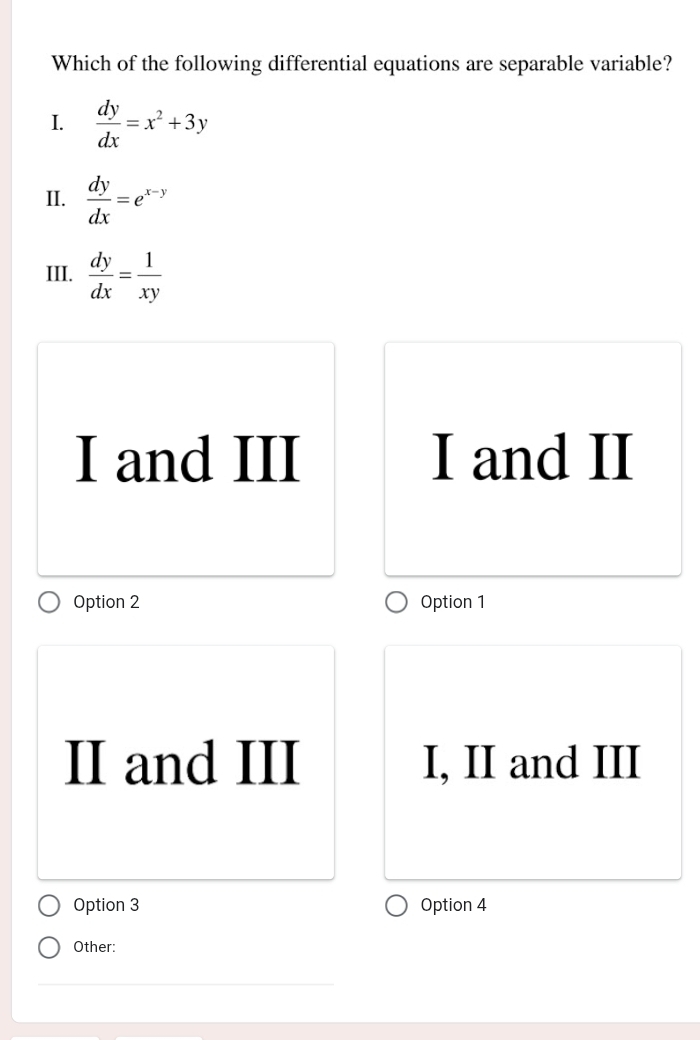Tap the 'I and II' answer image
This screenshot has width=700, height=1040.
tap(532, 459)
